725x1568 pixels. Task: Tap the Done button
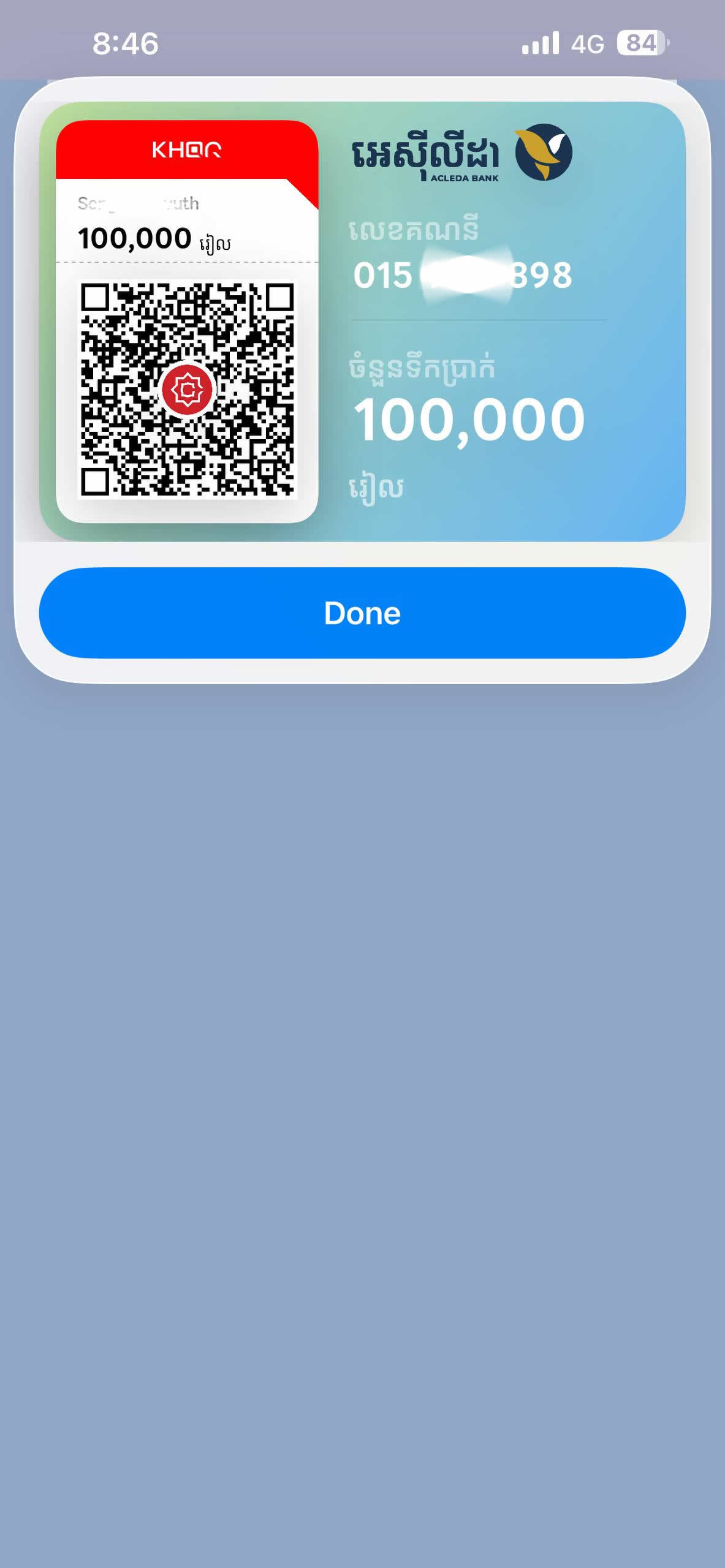click(x=362, y=613)
